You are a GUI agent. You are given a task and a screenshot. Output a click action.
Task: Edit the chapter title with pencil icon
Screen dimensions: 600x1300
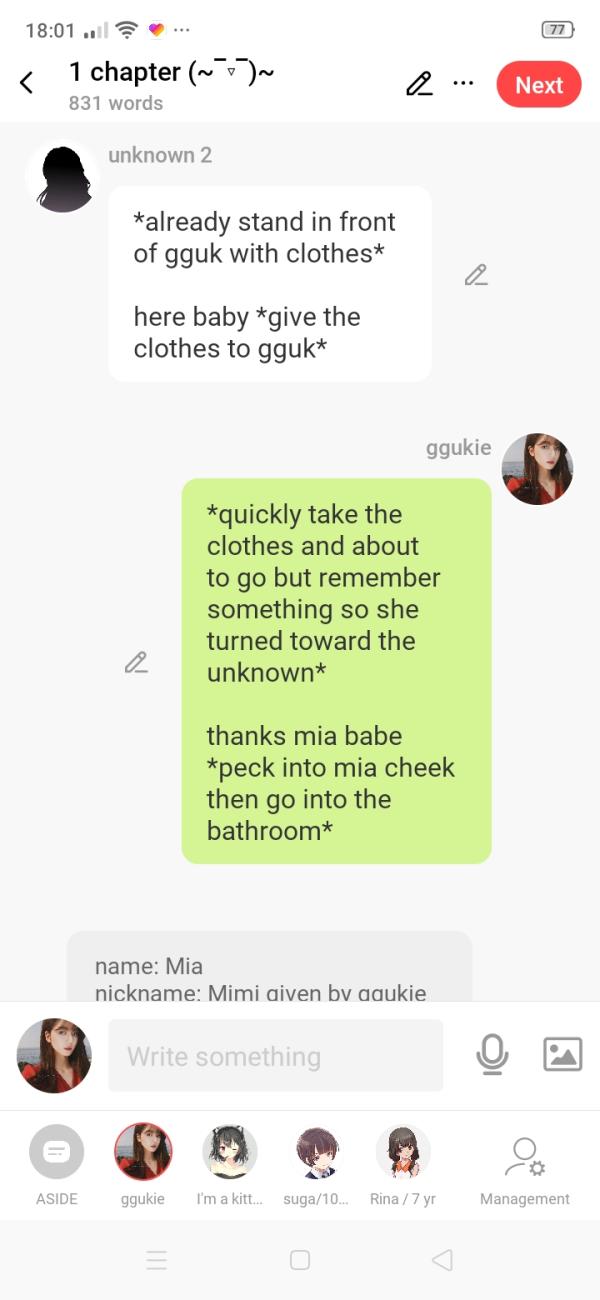(x=419, y=84)
